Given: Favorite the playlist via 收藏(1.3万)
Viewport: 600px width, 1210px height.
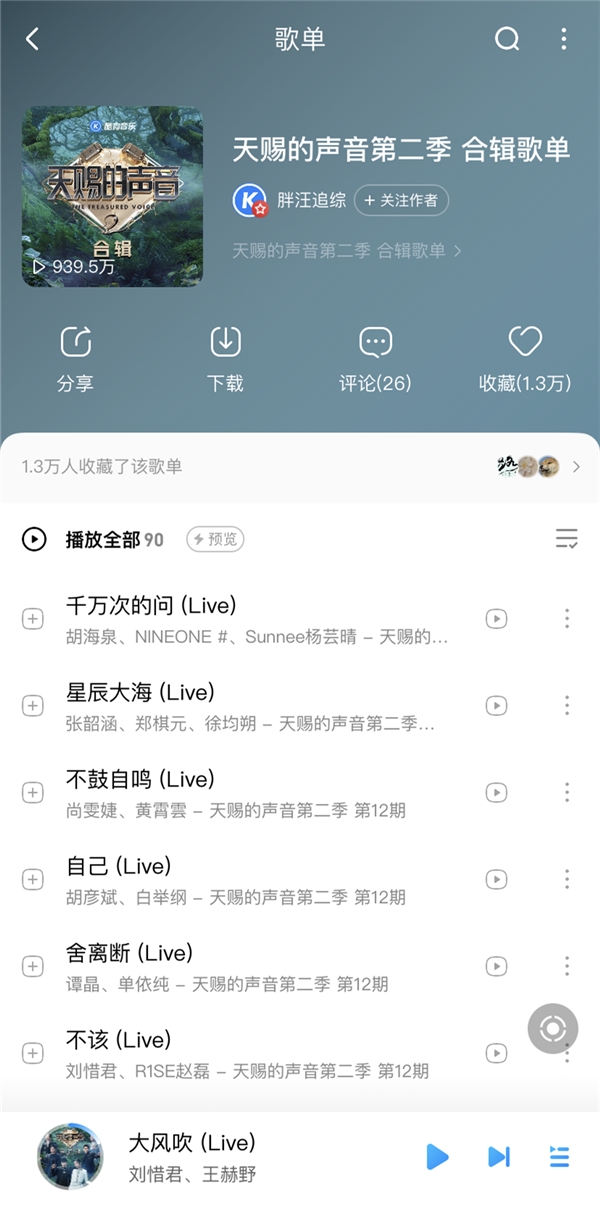Looking at the screenshot, I should pos(525,358).
